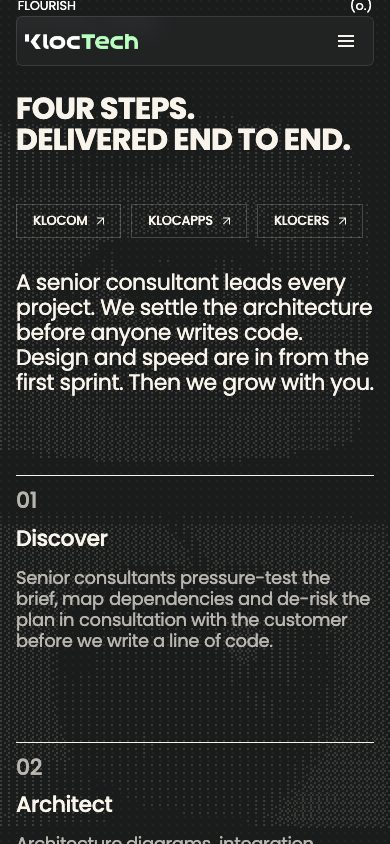This screenshot has width=390, height=844.
Task: Open the KLOCAPPS link
Action: [x=189, y=221]
